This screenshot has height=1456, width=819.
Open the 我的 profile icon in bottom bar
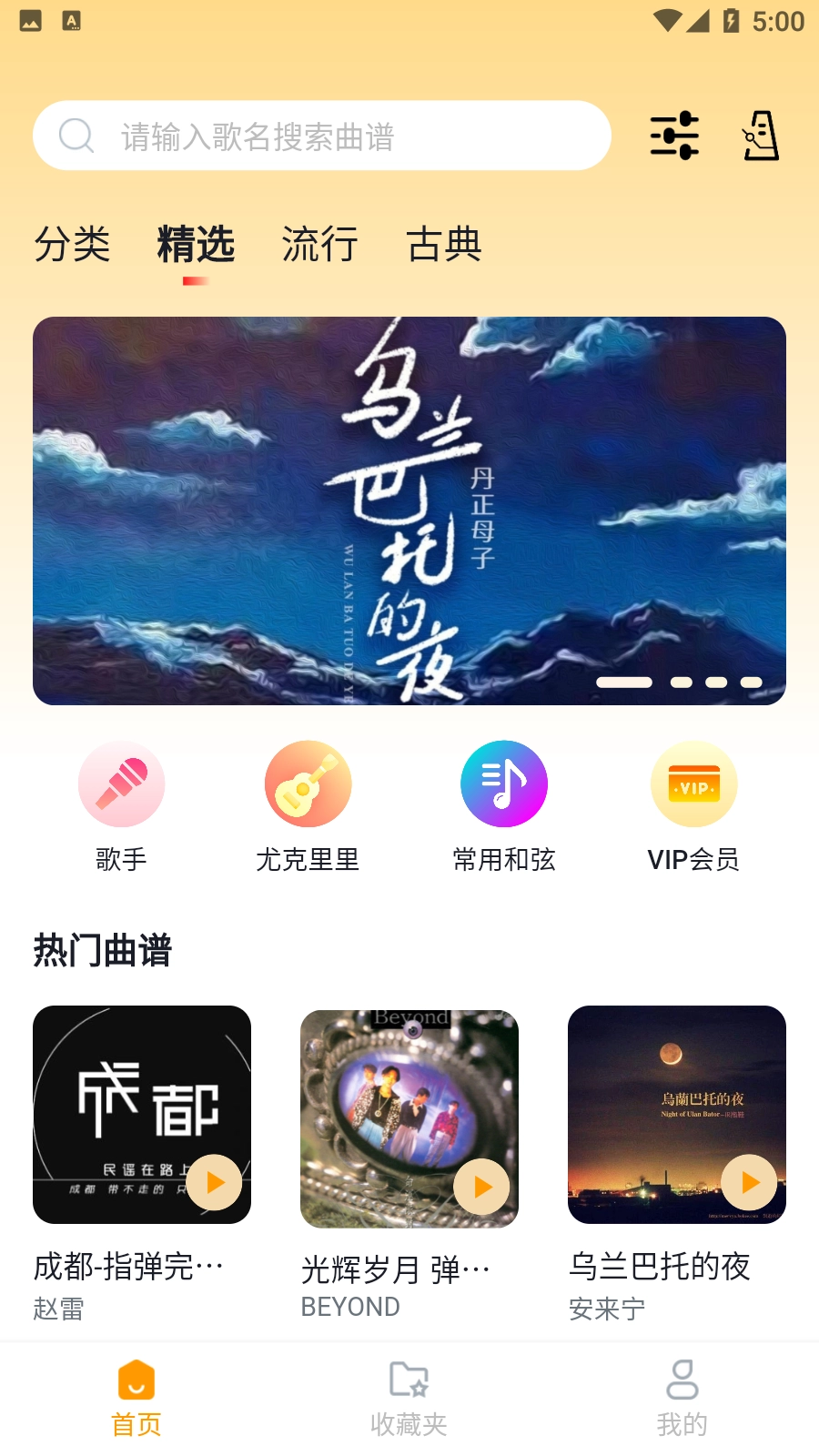click(681, 1382)
